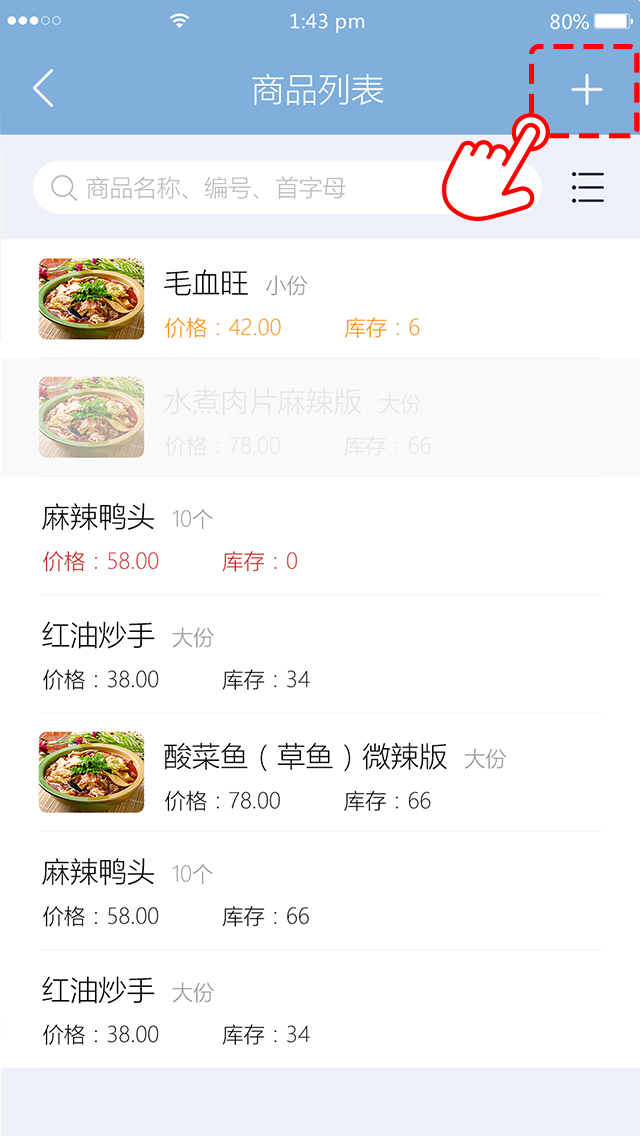Go back using the header arrow
The height and width of the screenshot is (1136, 640).
[x=43, y=89]
